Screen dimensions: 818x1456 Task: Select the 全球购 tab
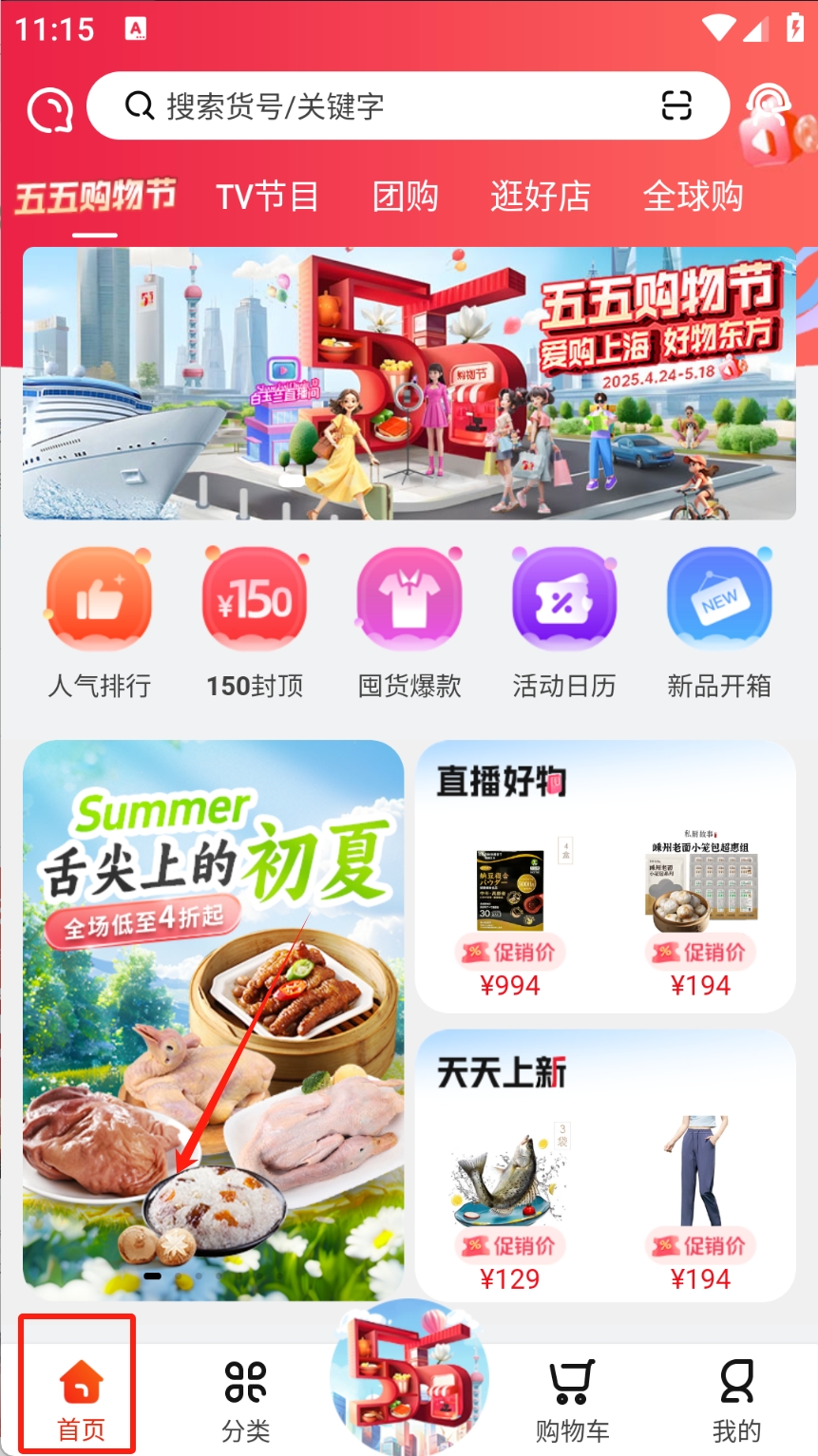(693, 197)
